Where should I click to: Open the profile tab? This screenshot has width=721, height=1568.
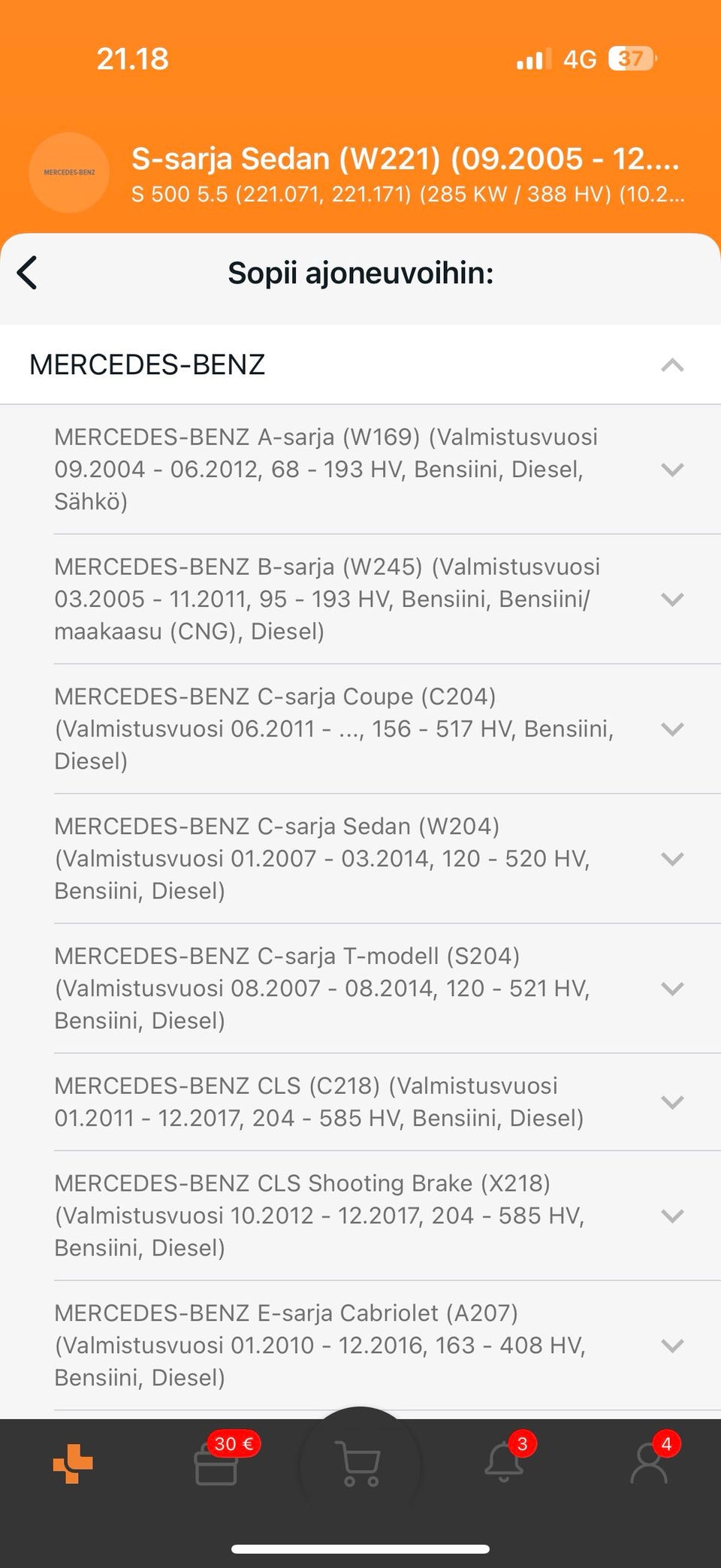tap(649, 1464)
